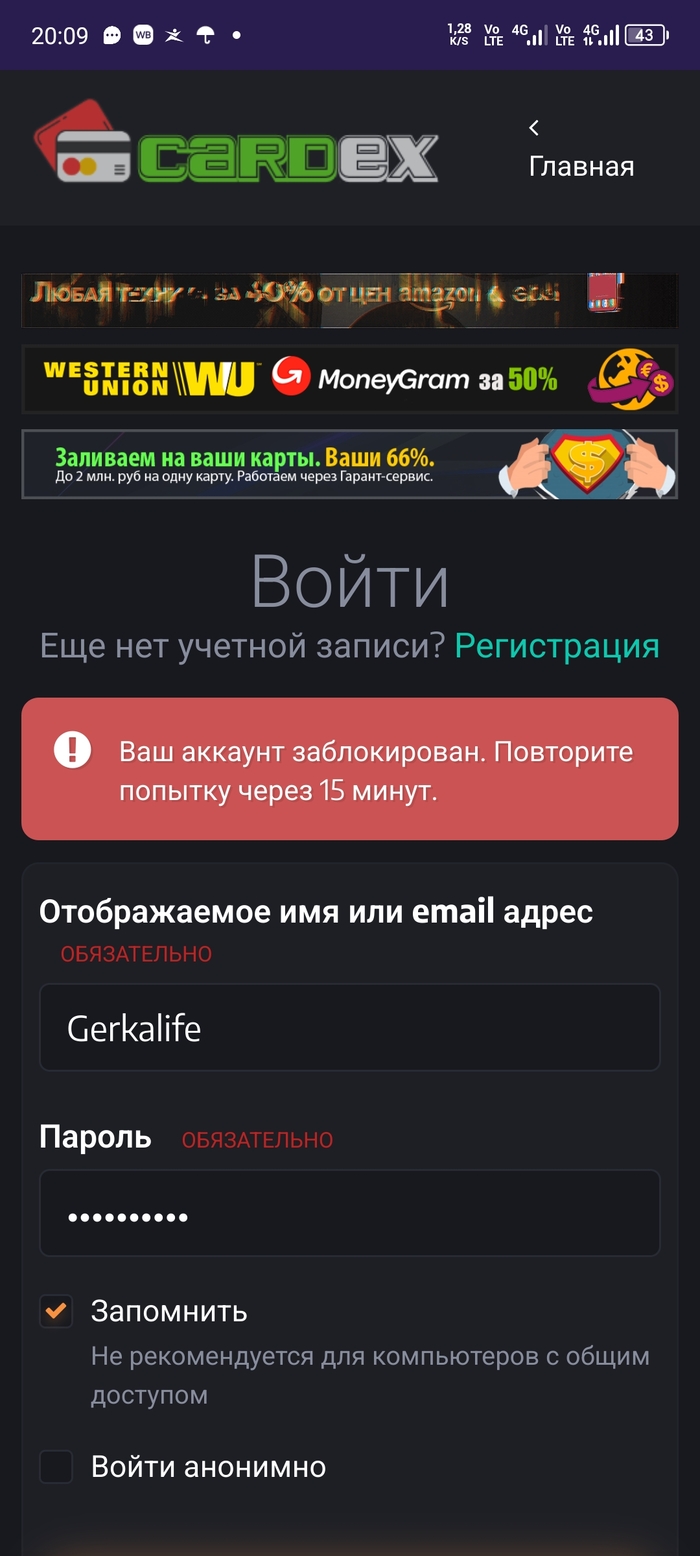Open the amazon prices banner ad
Viewport: 700px width, 1556px height.
tap(349, 298)
